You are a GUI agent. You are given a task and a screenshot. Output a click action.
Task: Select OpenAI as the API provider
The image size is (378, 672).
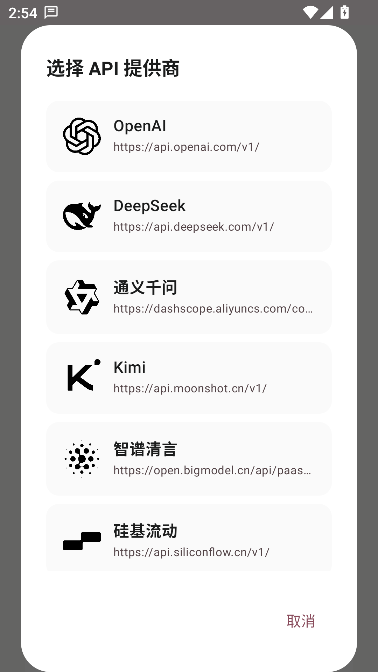pyautogui.click(x=189, y=136)
